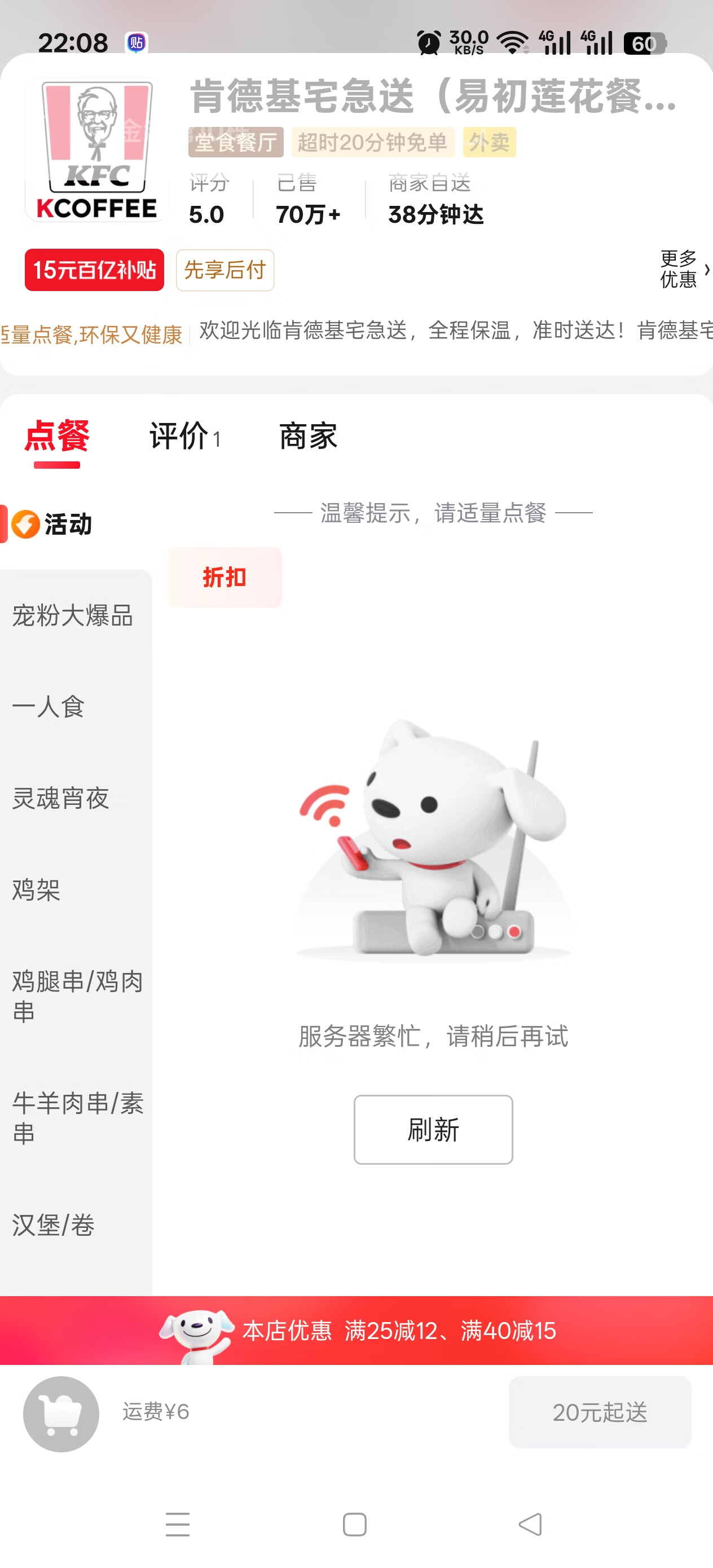Tap the 折扣 filter chip
The image size is (713, 1568).
click(x=224, y=577)
